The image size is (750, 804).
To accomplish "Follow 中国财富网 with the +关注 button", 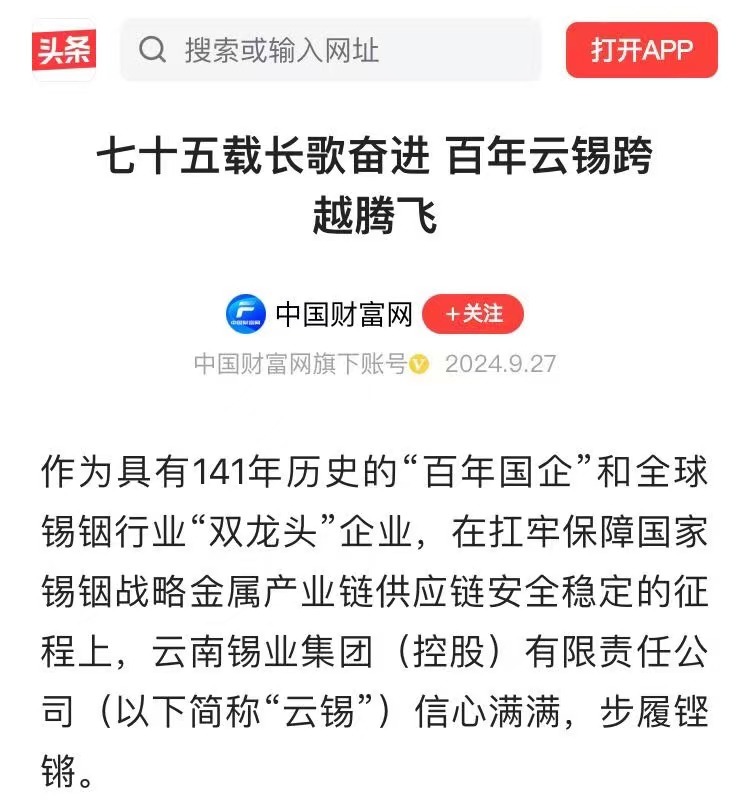I will pyautogui.click(x=473, y=314).
